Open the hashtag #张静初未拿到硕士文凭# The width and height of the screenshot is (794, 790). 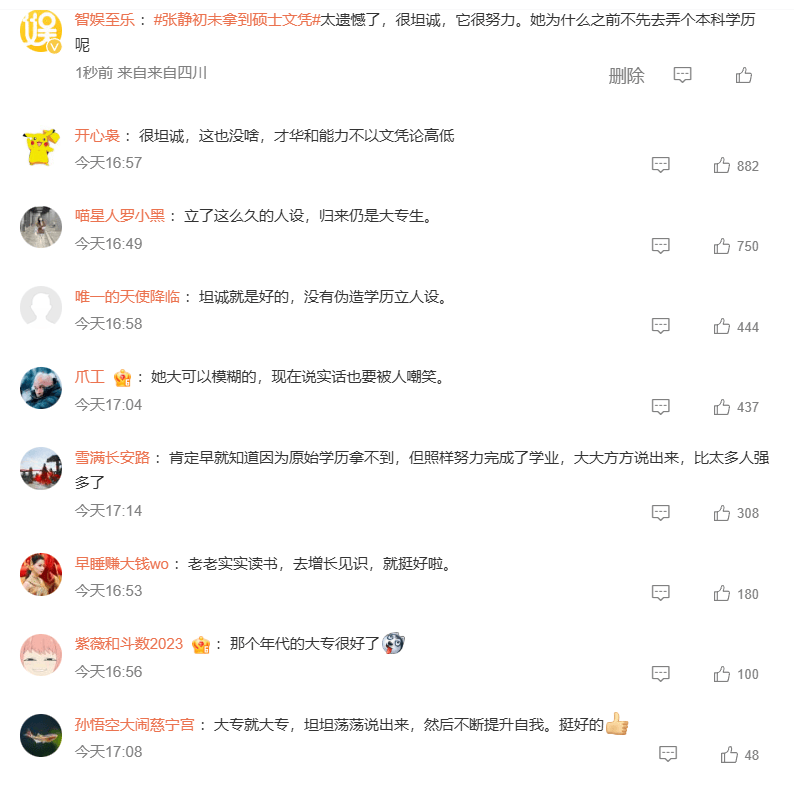pos(237,20)
